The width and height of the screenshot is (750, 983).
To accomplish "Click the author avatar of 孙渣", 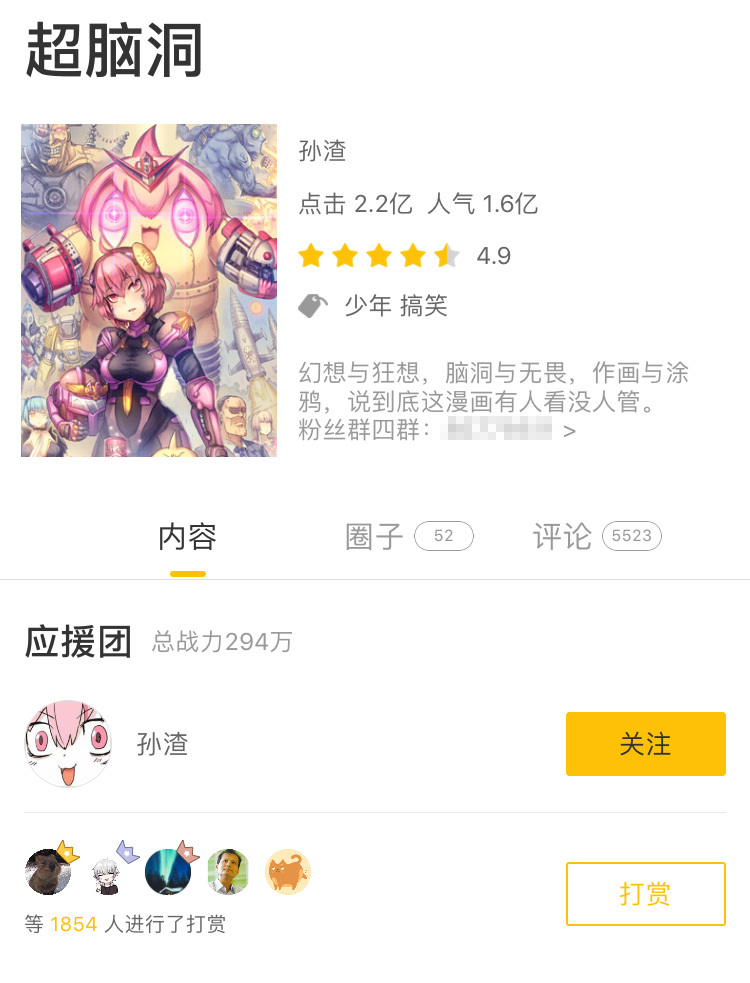I will [x=68, y=744].
